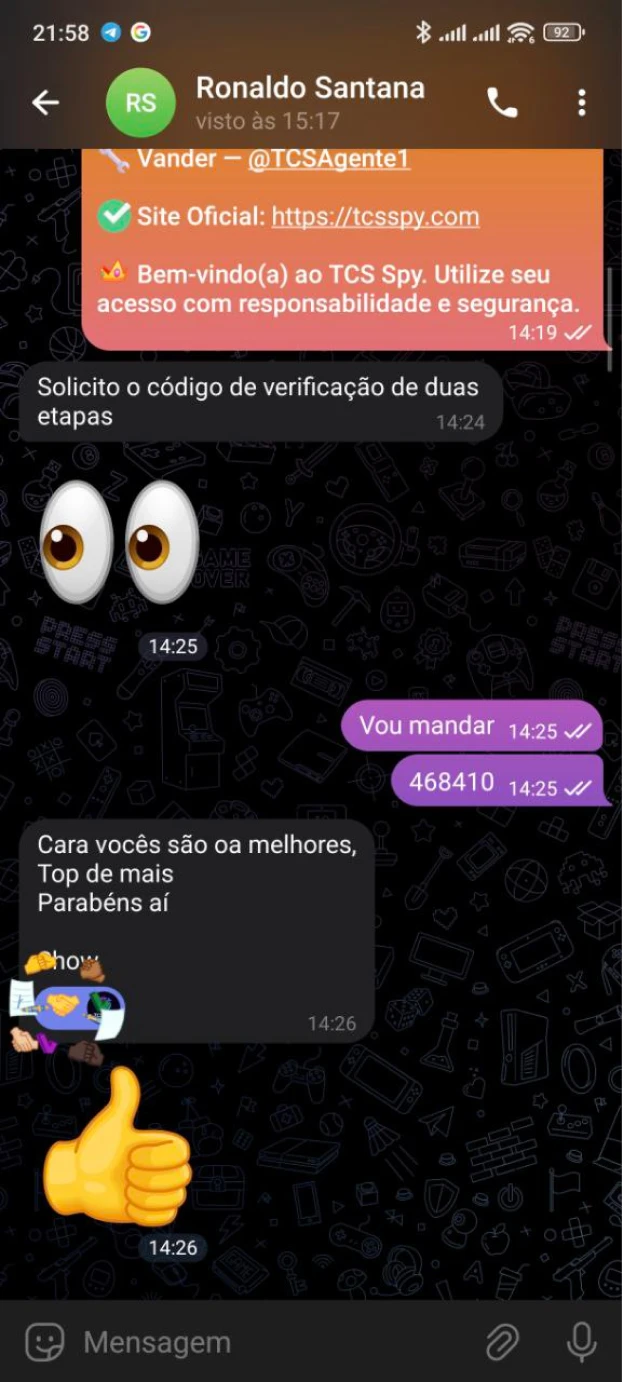
Task: Tap the eyes emoji sticker
Action: (119, 541)
